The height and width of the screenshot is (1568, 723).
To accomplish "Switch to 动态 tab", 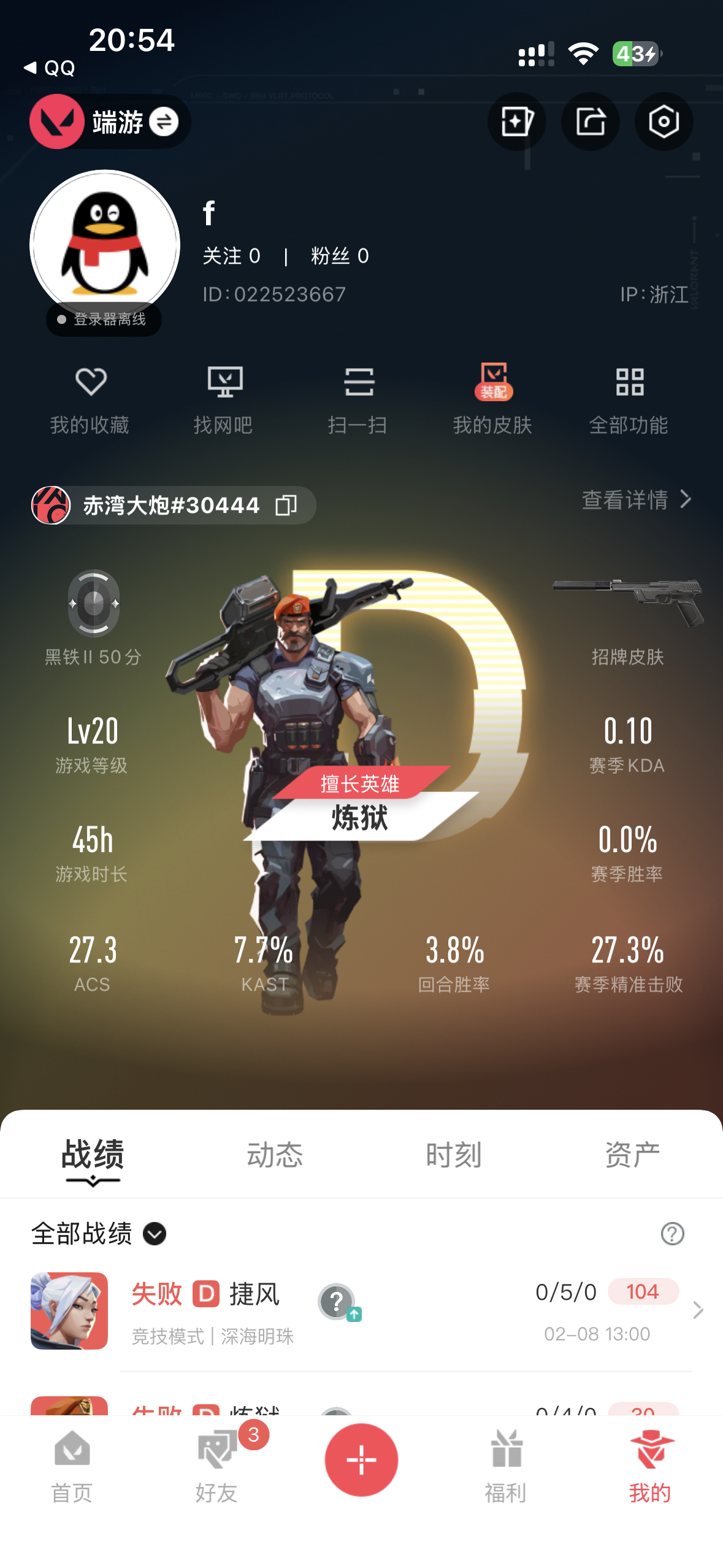I will coord(275,1155).
